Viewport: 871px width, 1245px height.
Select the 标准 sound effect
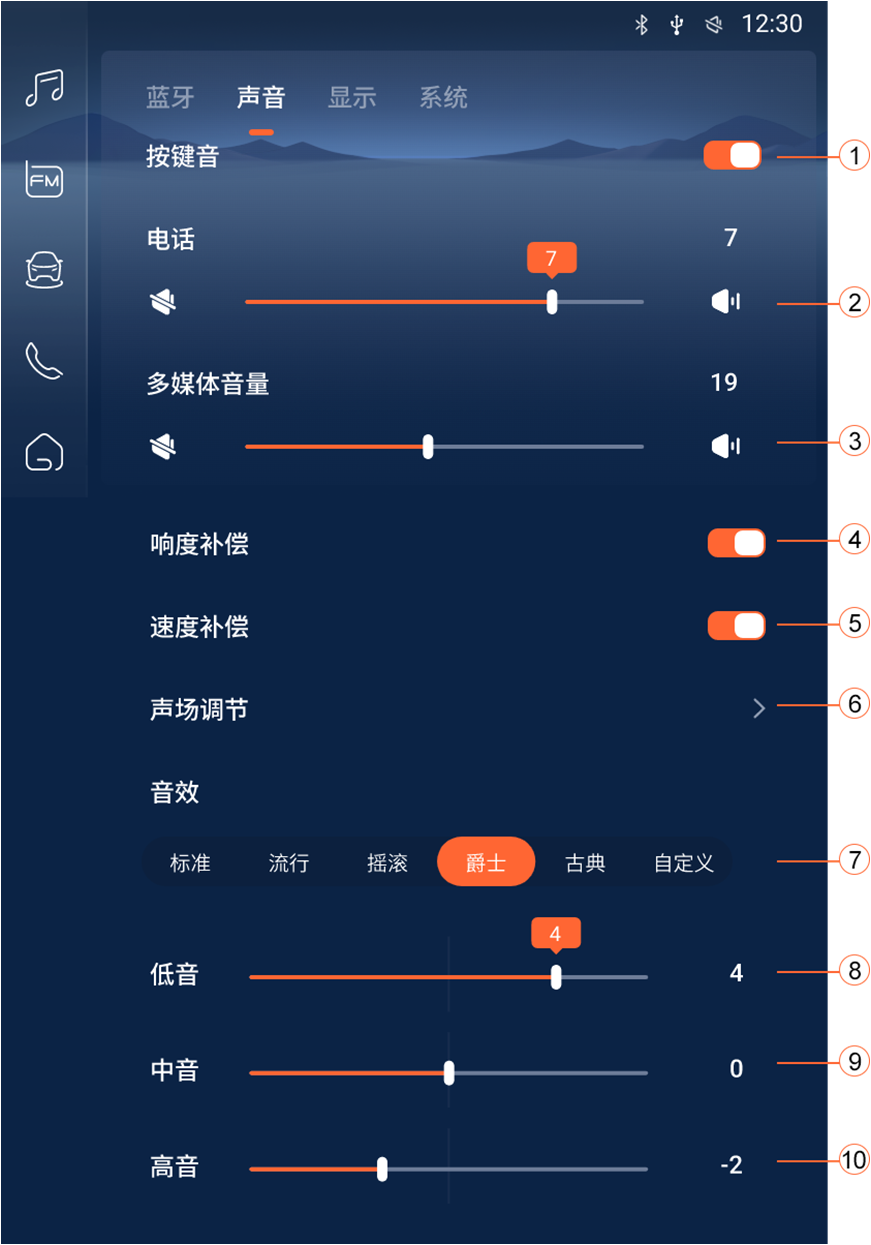[x=190, y=862]
